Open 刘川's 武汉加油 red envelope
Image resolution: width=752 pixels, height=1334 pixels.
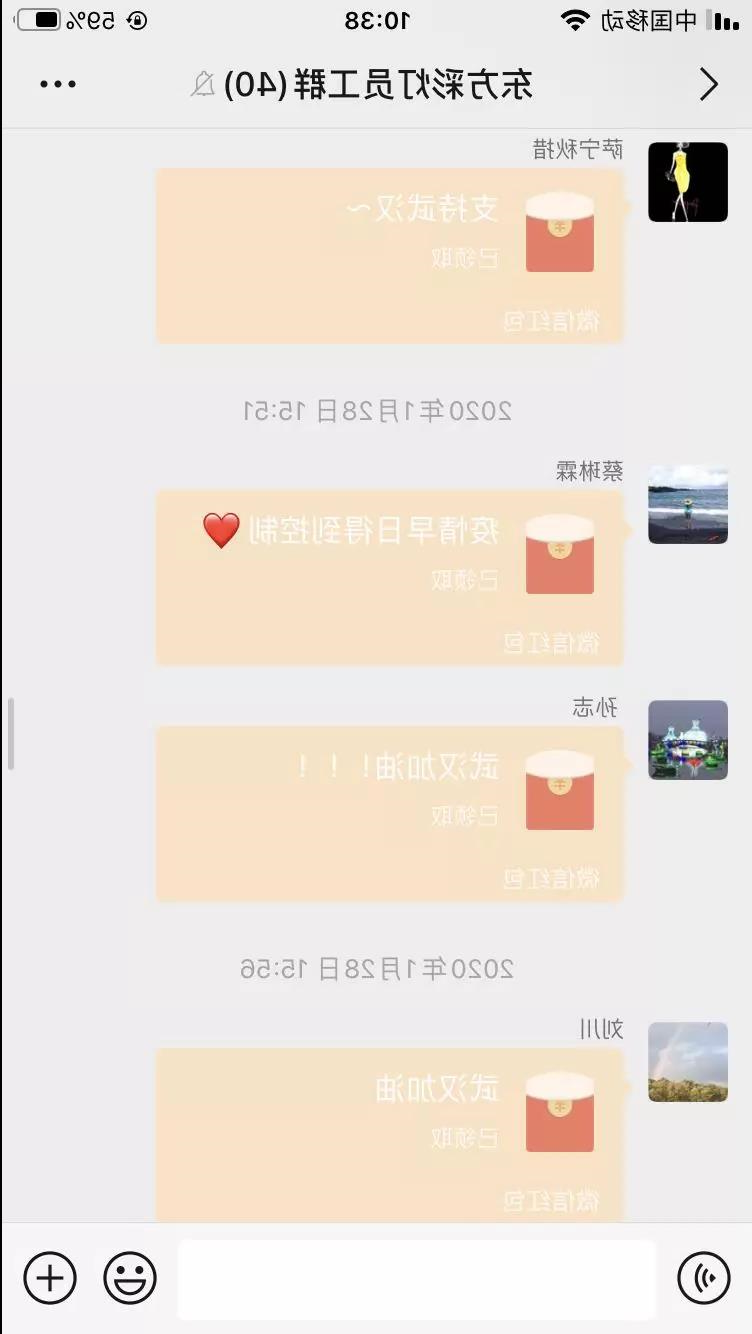pos(390,1135)
